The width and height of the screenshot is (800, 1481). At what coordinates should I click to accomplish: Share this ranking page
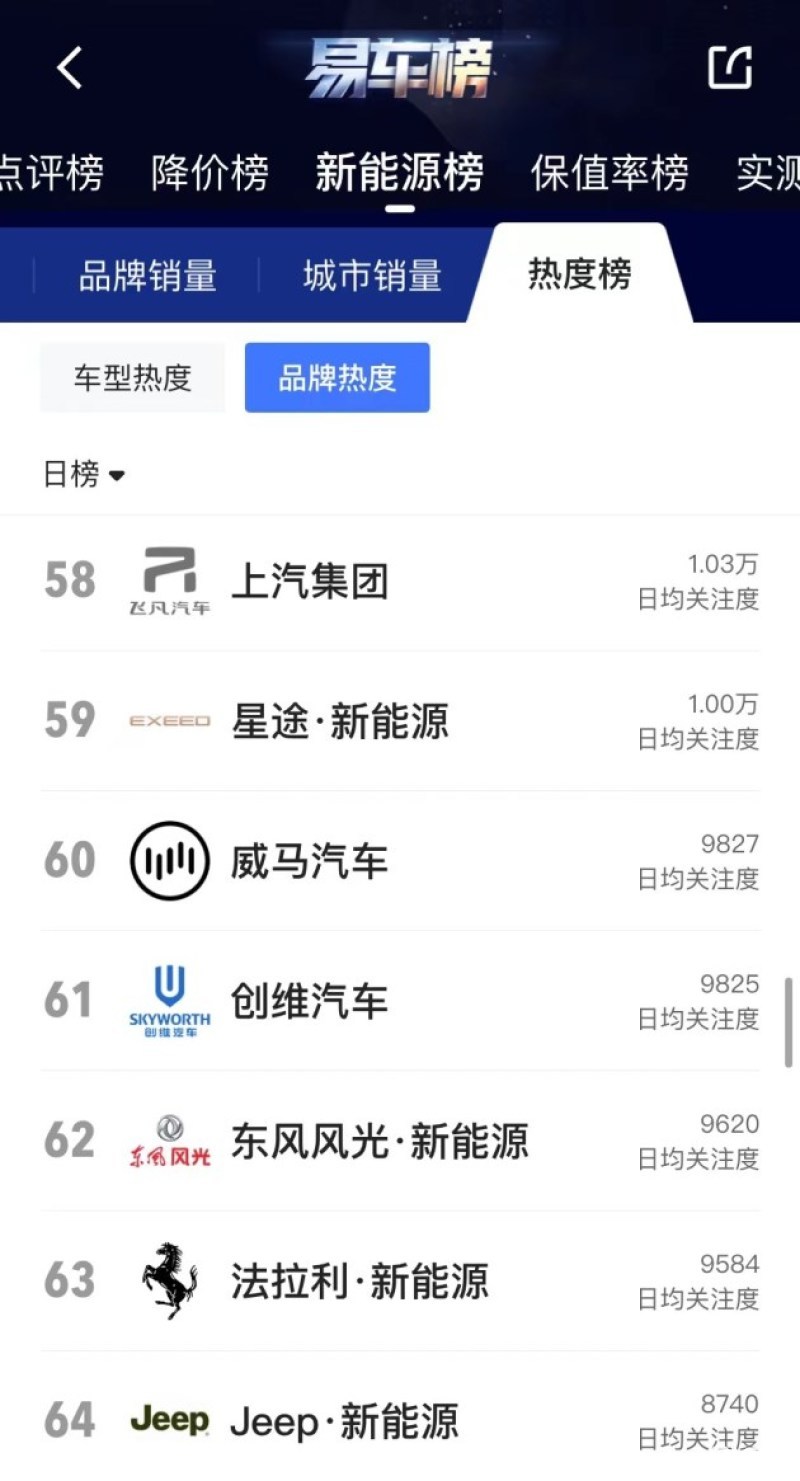[729, 68]
